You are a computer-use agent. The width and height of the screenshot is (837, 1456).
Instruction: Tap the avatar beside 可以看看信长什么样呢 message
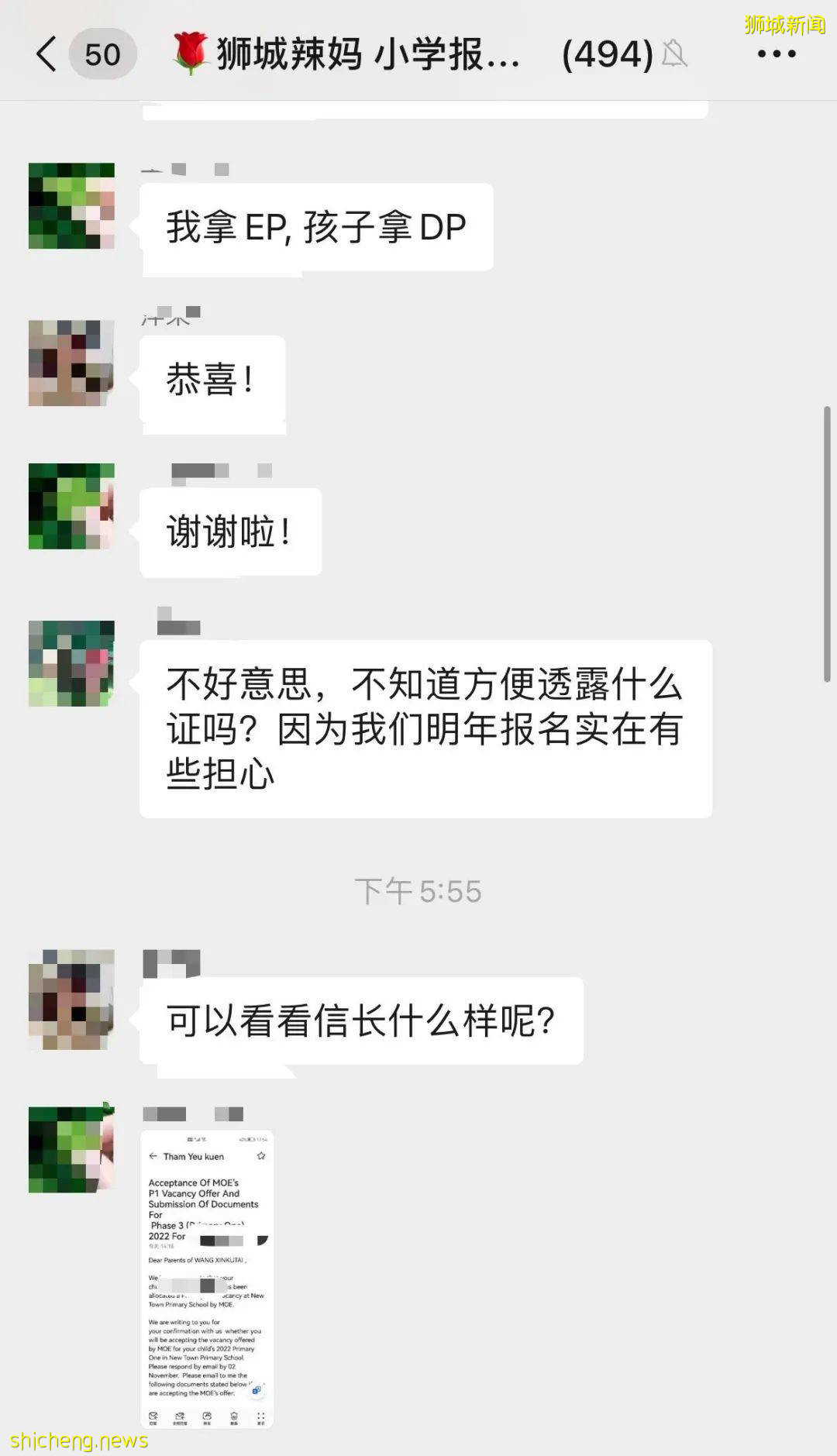[x=71, y=1000]
